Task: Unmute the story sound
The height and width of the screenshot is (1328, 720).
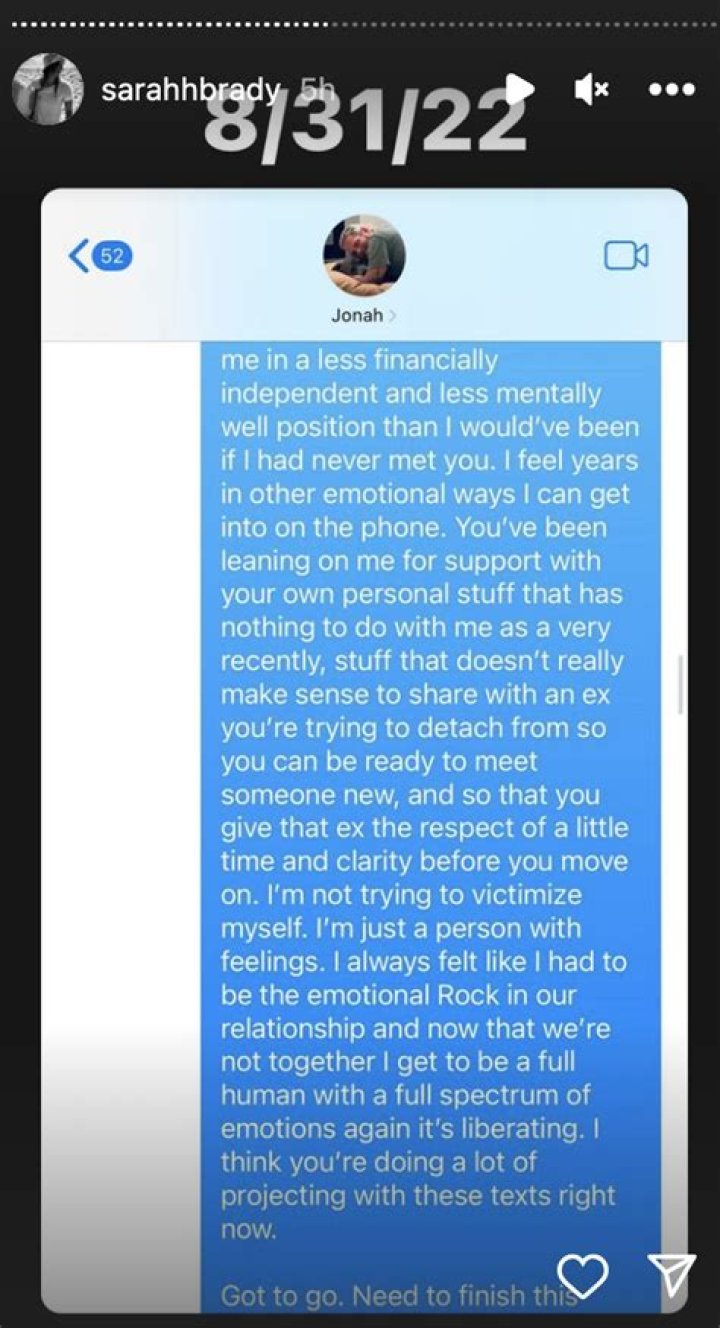Action: point(591,90)
